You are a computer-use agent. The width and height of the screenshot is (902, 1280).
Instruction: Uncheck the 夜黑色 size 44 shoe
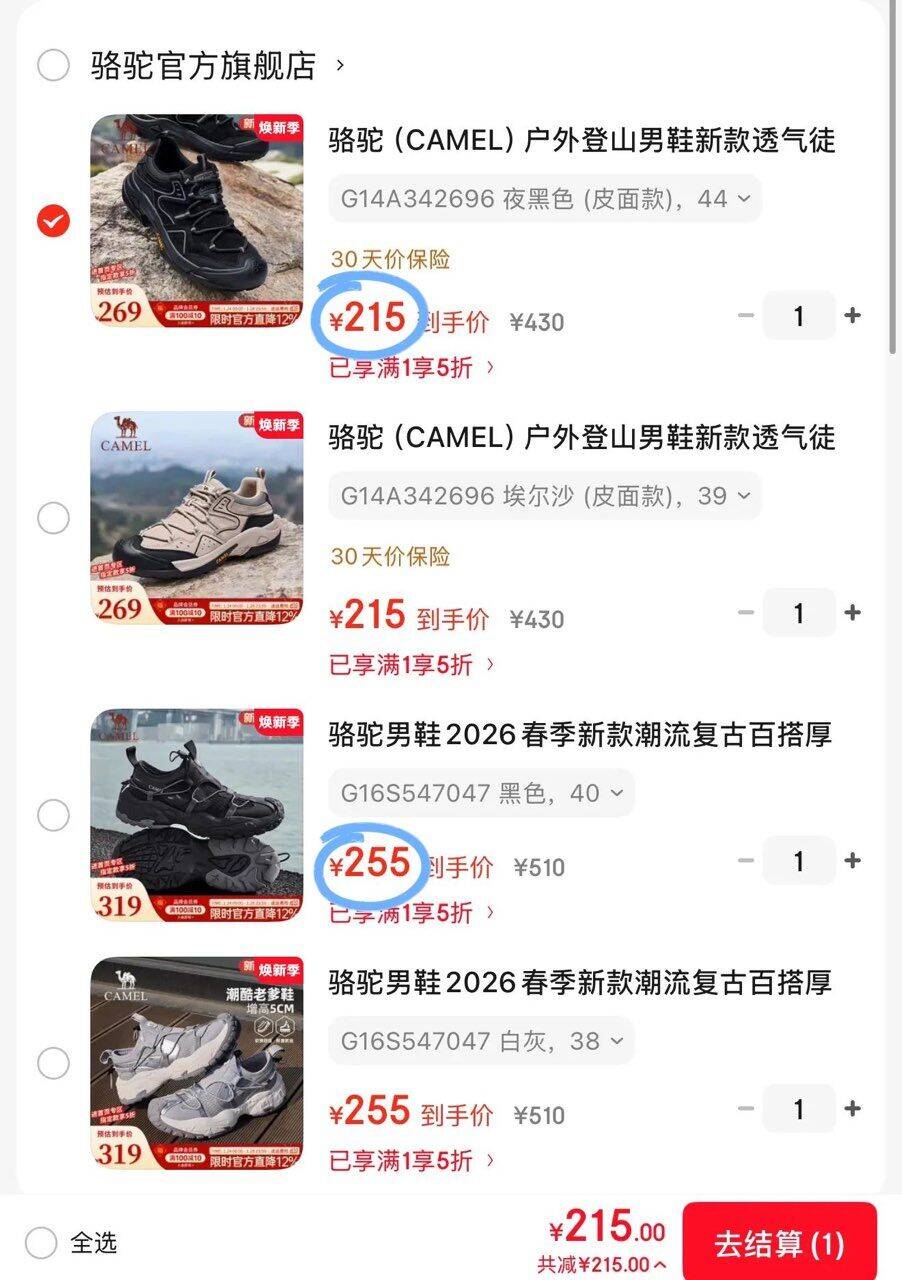(53, 221)
